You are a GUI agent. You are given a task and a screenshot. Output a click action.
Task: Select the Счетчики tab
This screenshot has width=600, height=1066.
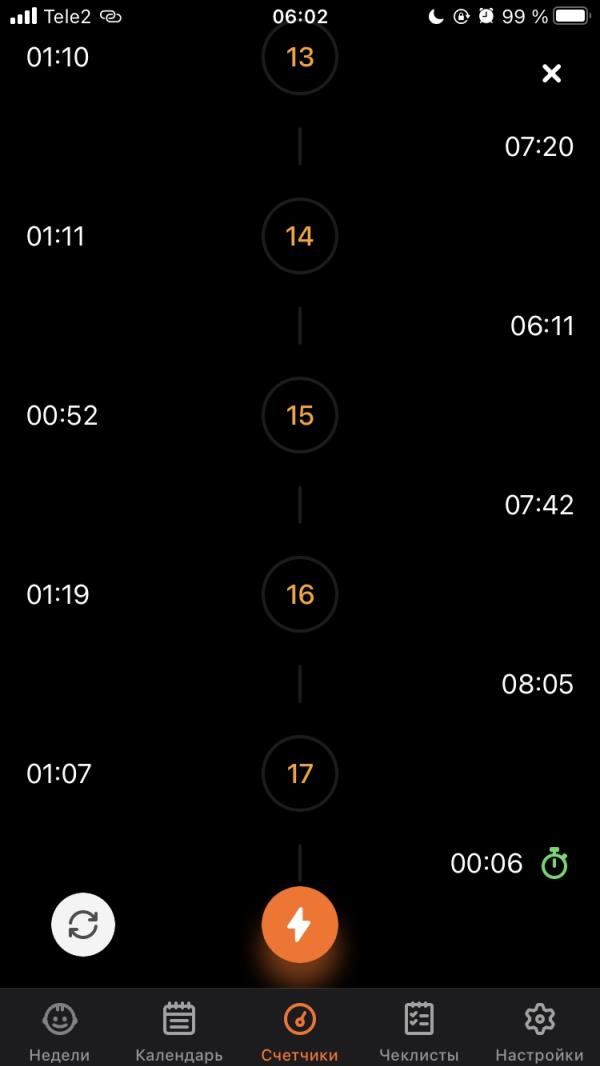[300, 1031]
